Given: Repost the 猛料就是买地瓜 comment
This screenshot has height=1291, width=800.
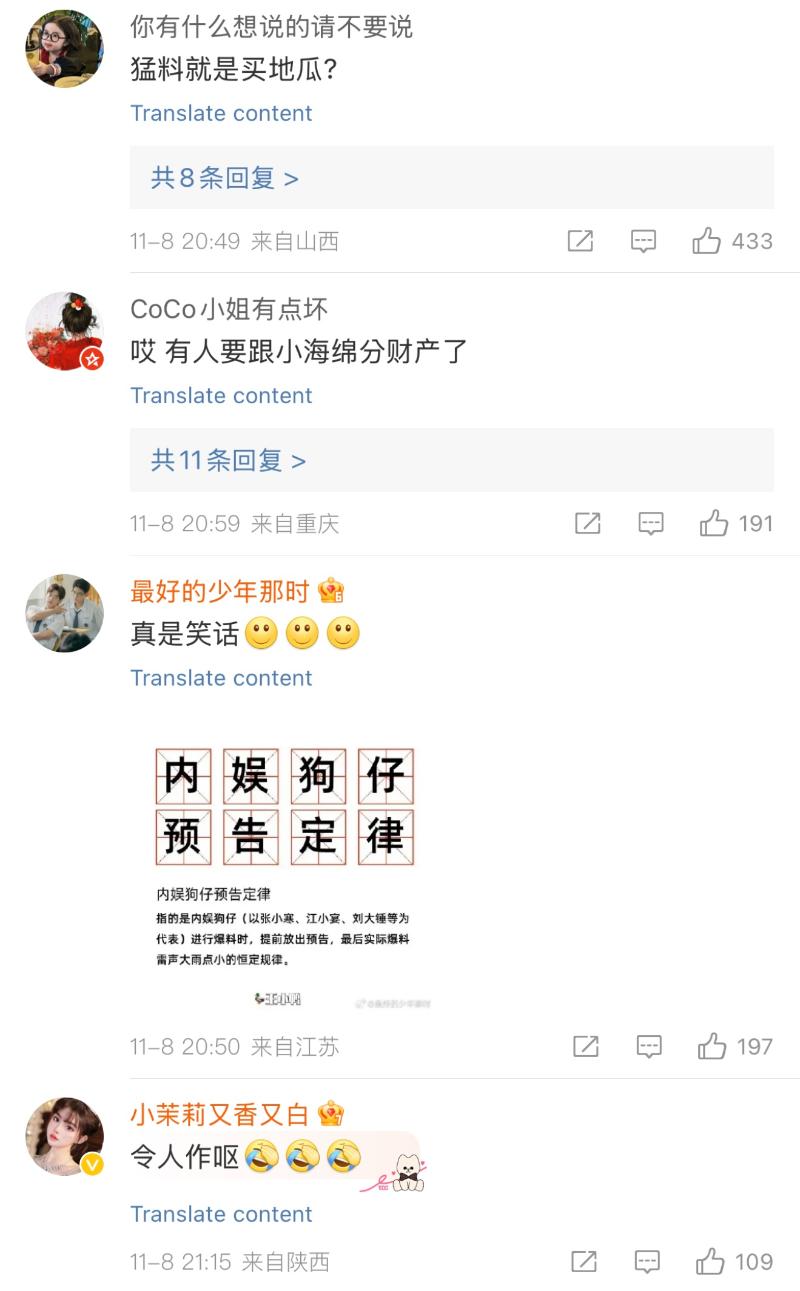Looking at the screenshot, I should 580,241.
